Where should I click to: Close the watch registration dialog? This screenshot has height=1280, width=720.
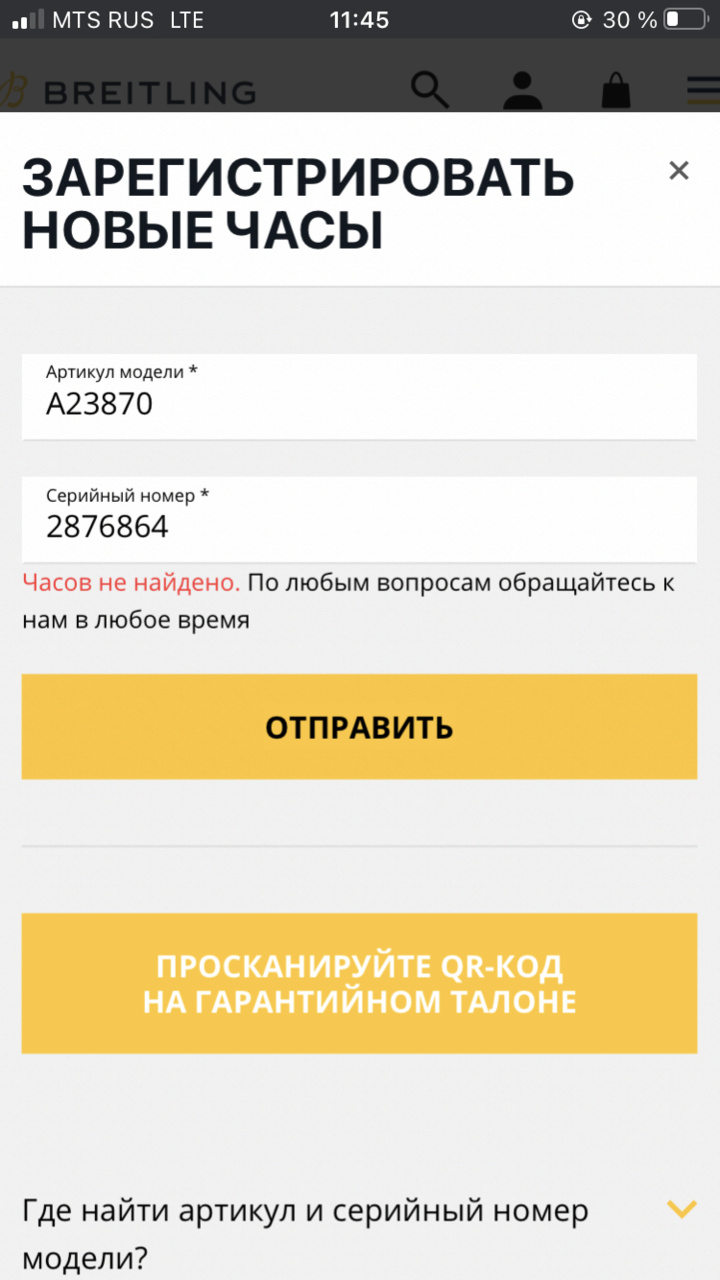679,171
